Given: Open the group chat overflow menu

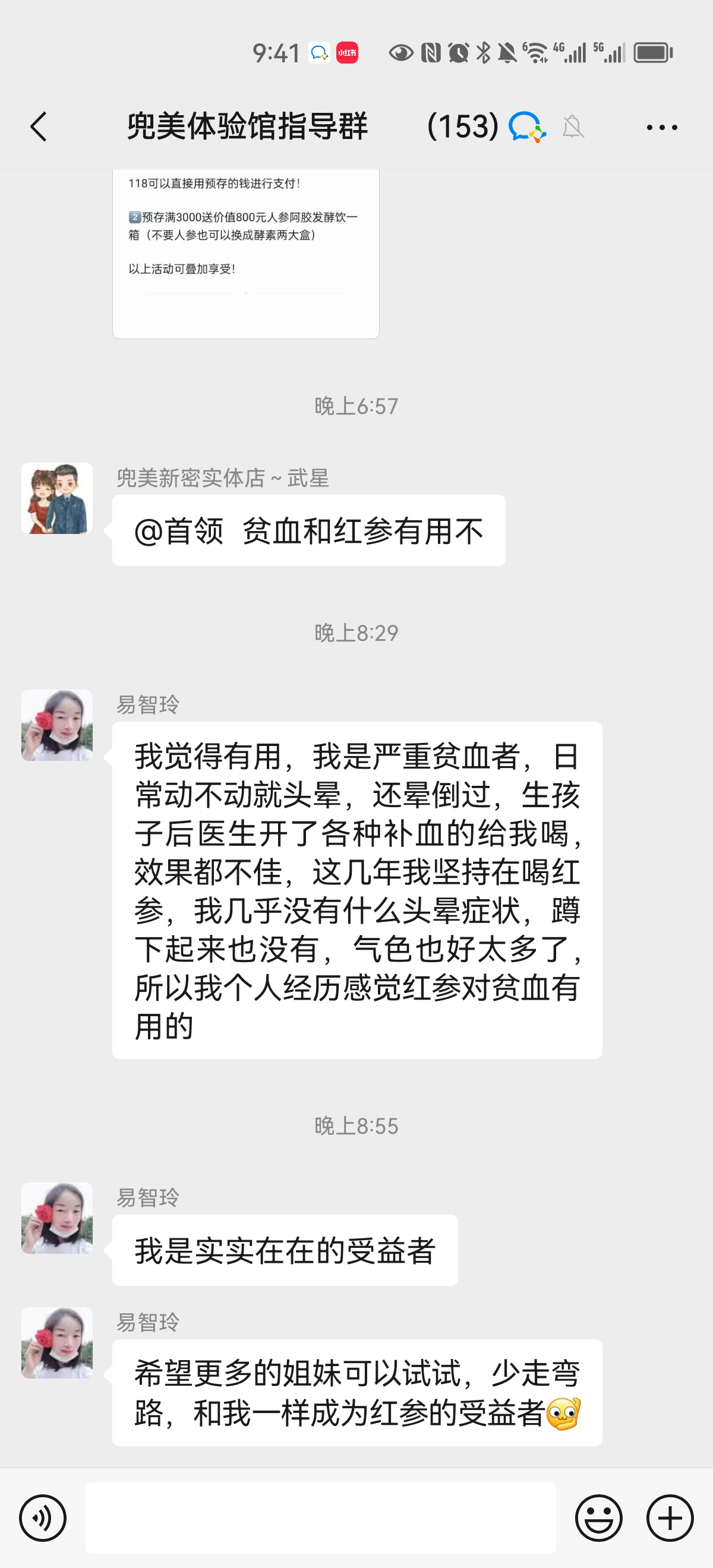Looking at the screenshot, I should pyautogui.click(x=661, y=127).
